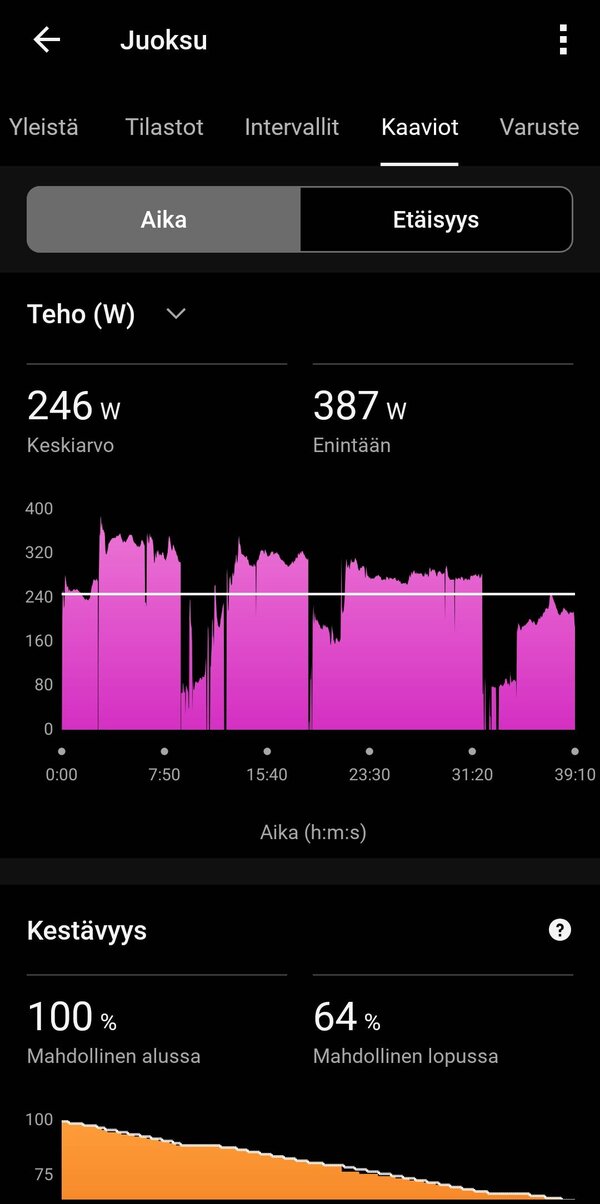Open the three-dot overflow menu
600x1204 pixels.
pos(563,40)
